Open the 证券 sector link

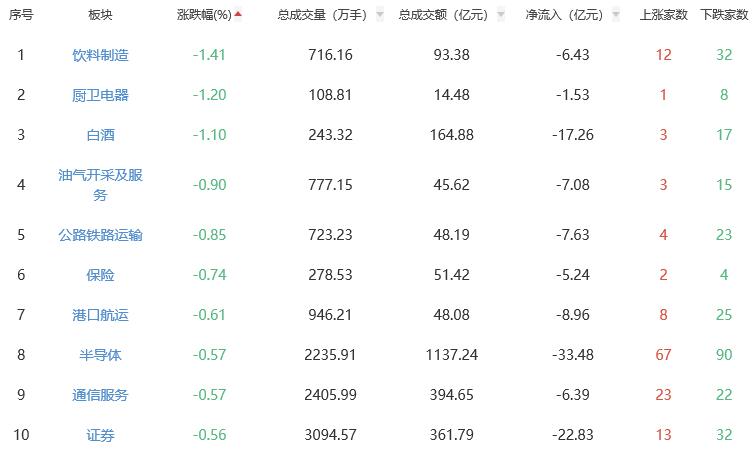coord(100,435)
